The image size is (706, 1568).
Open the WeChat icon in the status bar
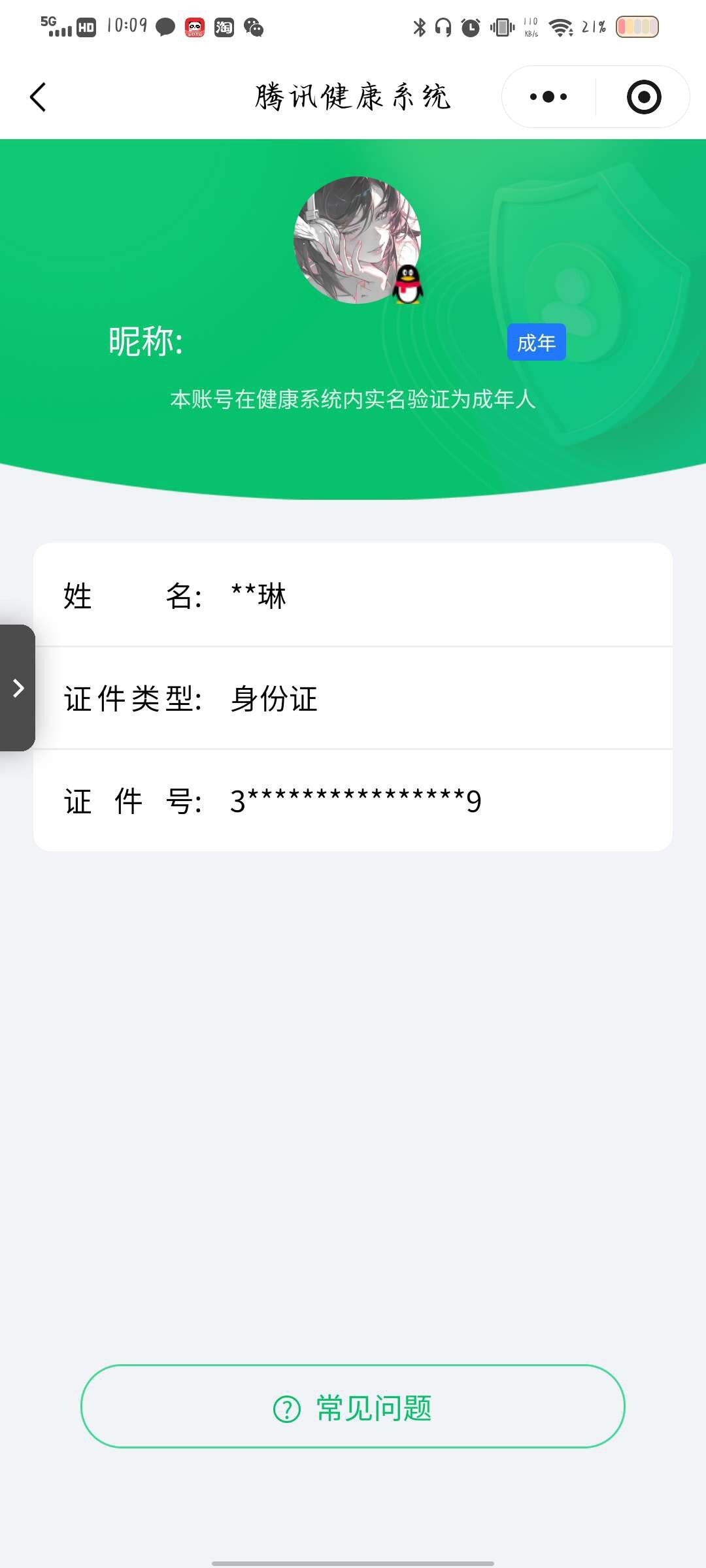click(x=255, y=27)
